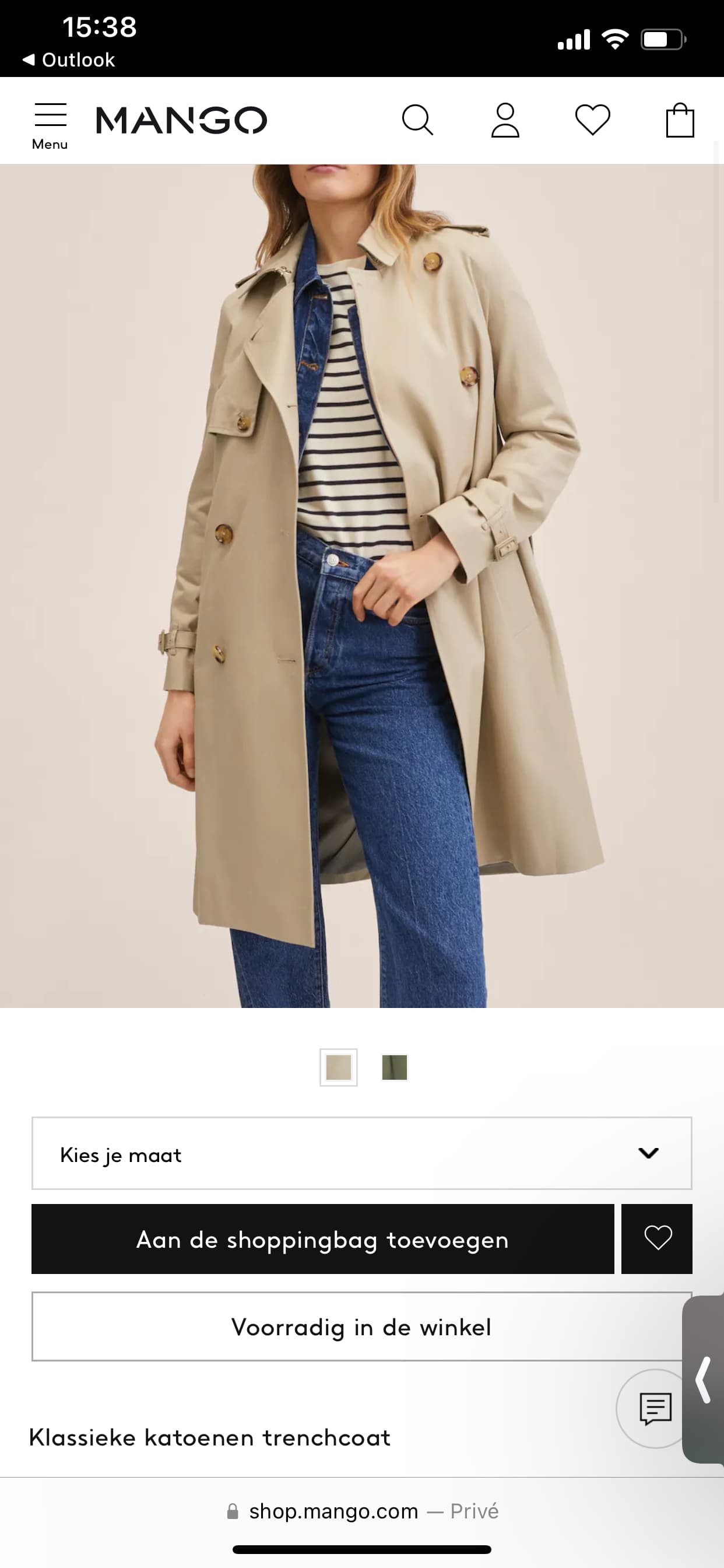Open the trenchcoat product photo

tap(362, 586)
